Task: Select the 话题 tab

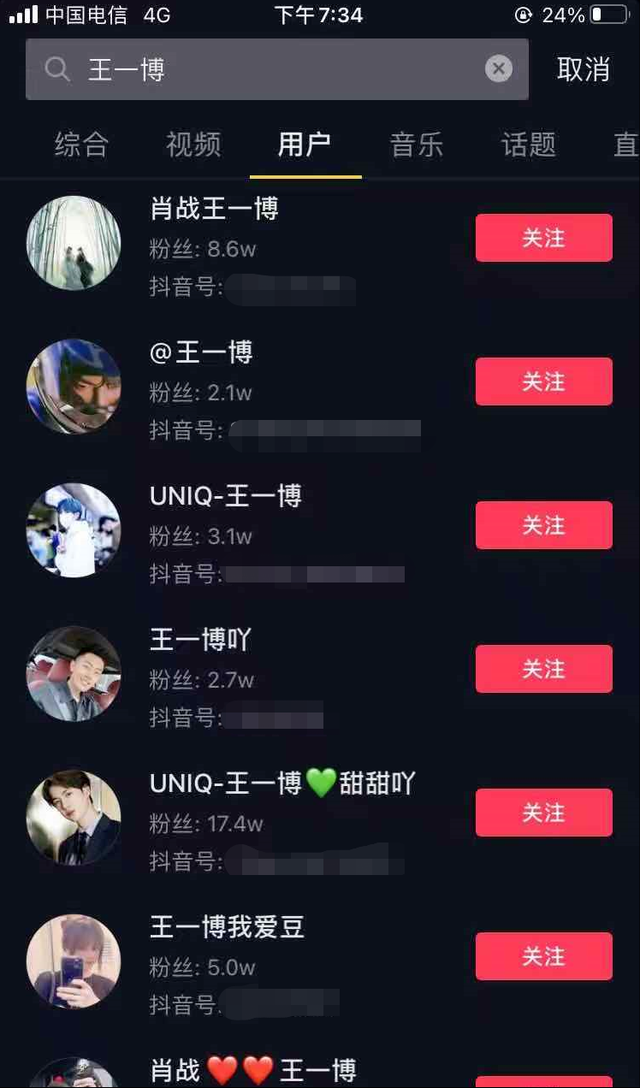Action: [x=528, y=145]
